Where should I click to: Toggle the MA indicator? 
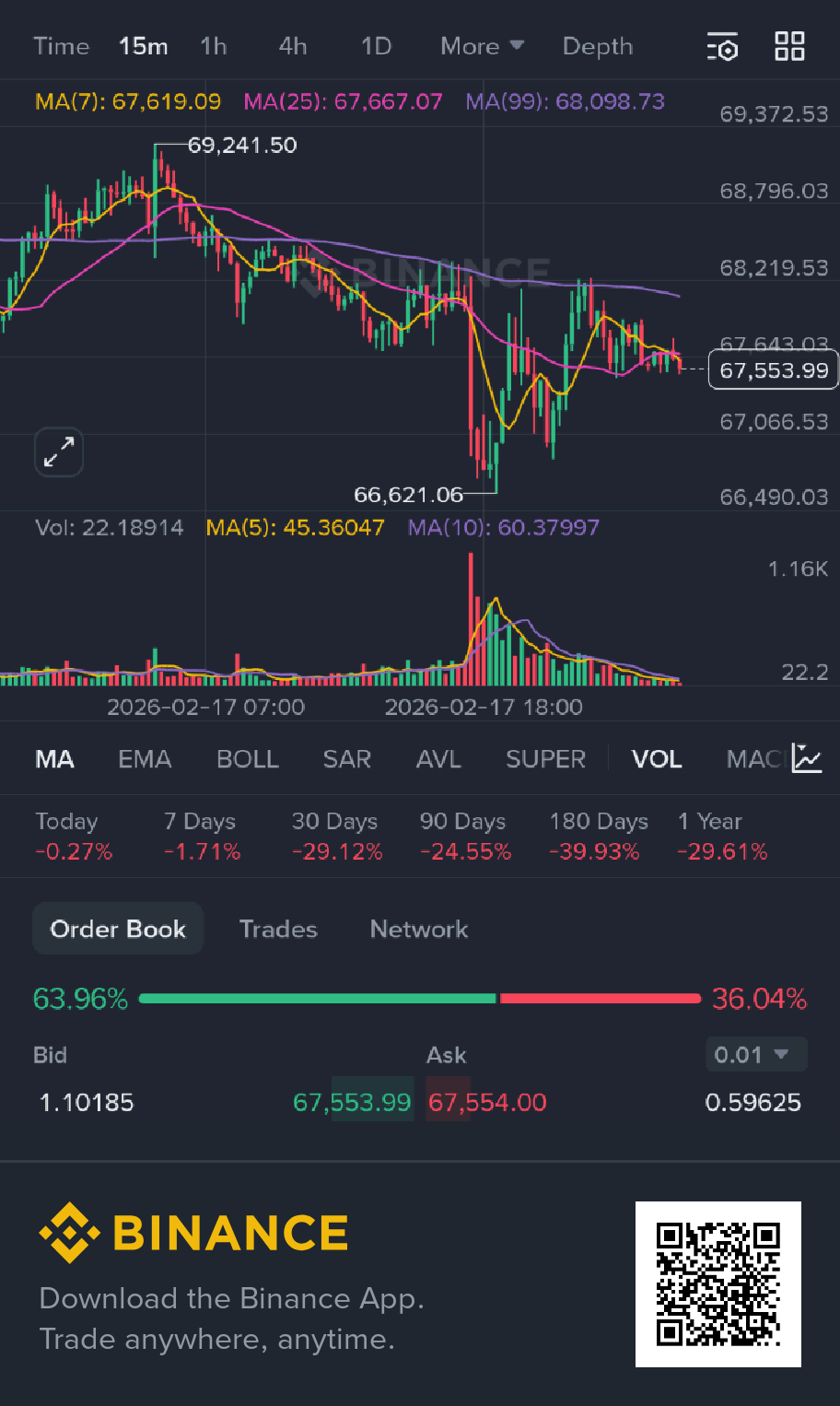tap(54, 759)
